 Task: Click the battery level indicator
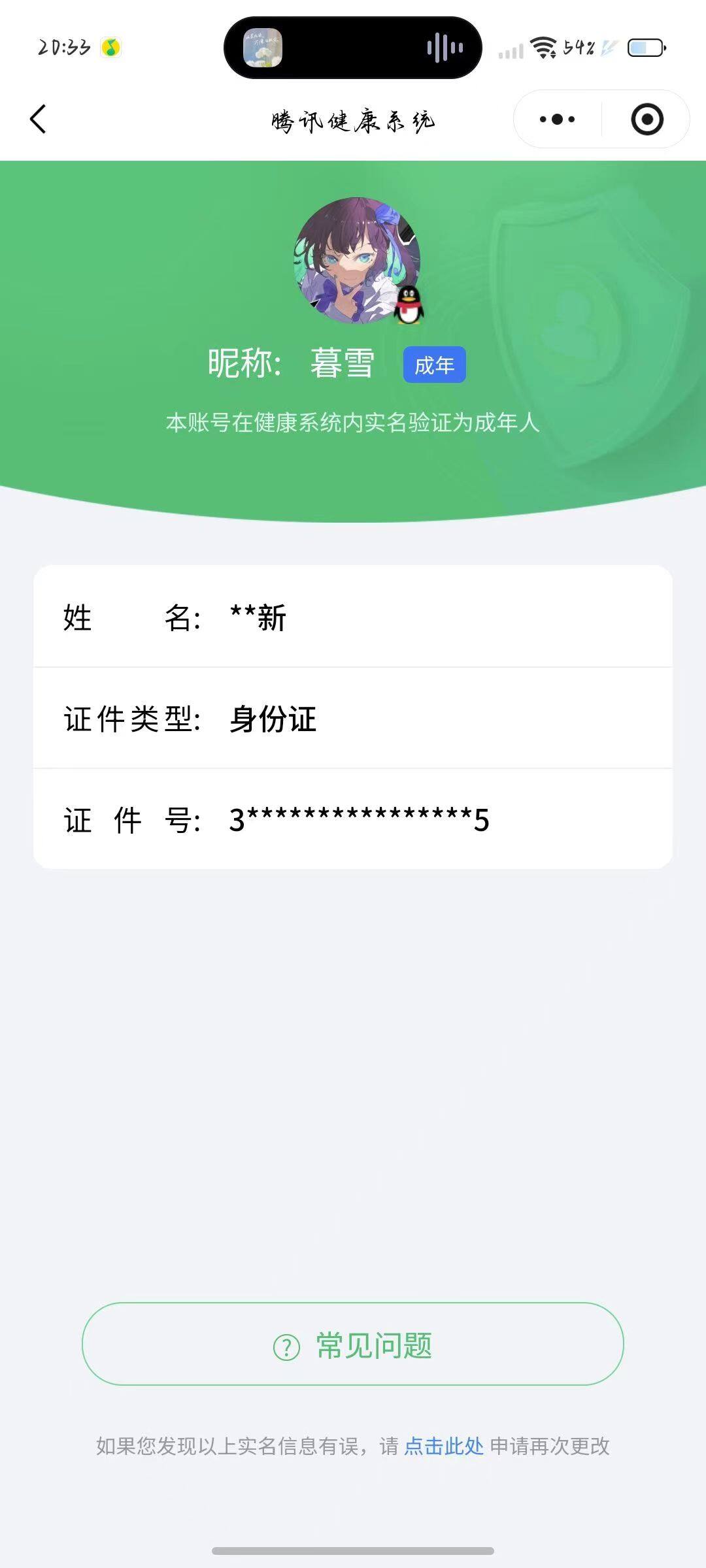pyautogui.click(x=644, y=46)
